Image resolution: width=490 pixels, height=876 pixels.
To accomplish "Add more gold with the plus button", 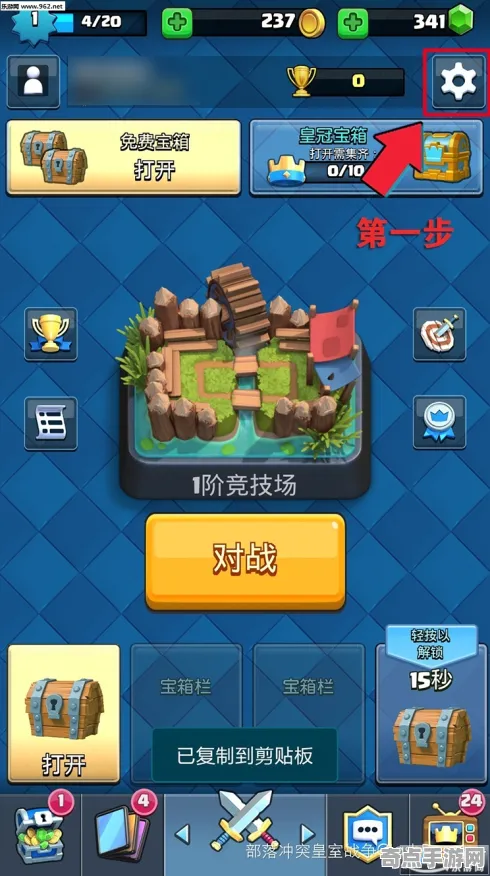I will 177,22.
